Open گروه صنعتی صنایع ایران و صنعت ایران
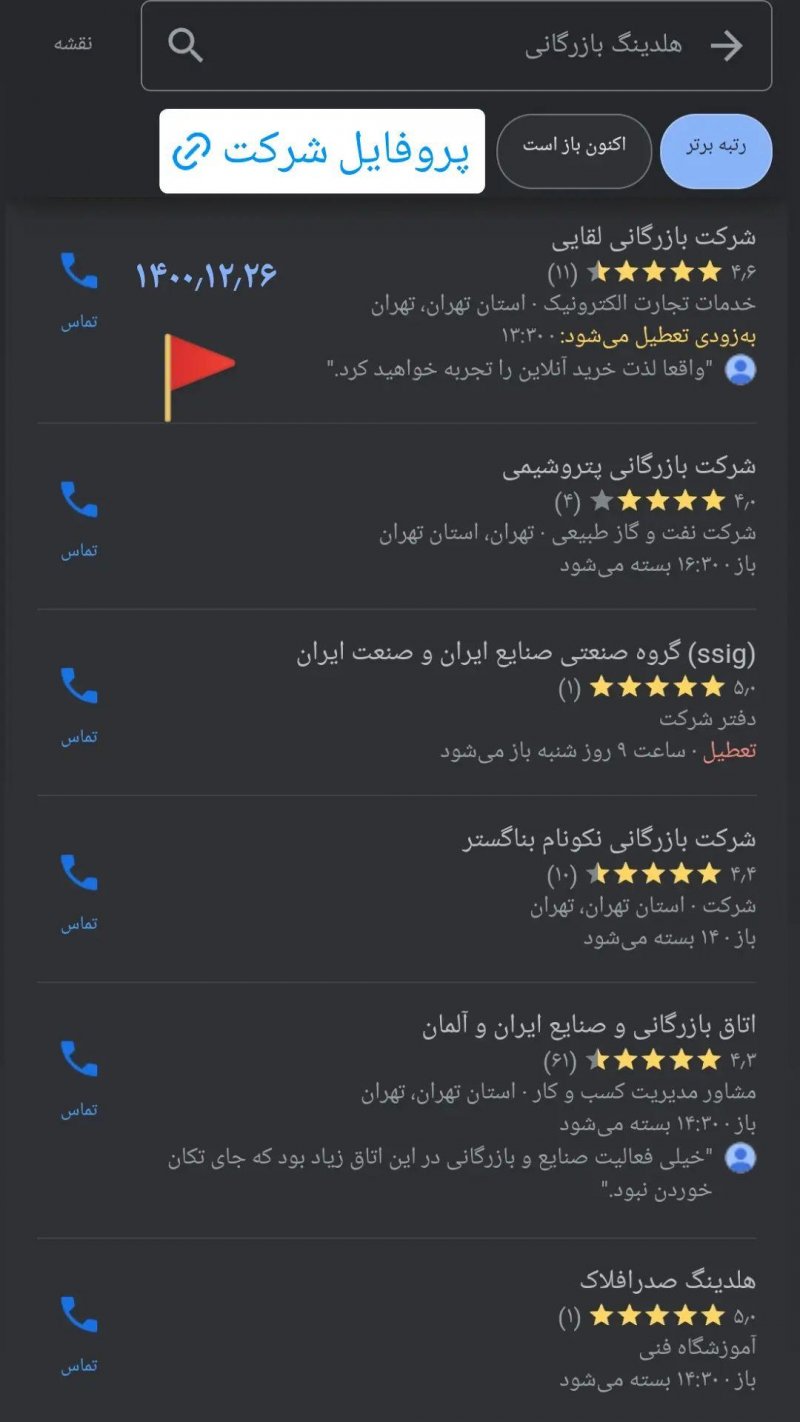The height and width of the screenshot is (1422, 800). point(525,654)
